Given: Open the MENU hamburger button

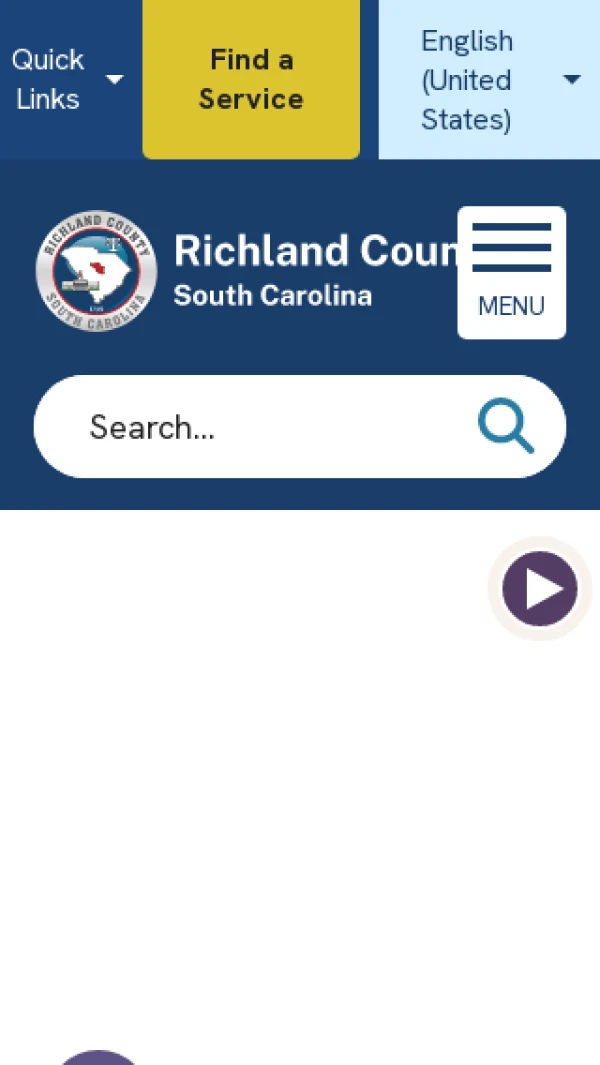Looking at the screenshot, I should (x=511, y=272).
